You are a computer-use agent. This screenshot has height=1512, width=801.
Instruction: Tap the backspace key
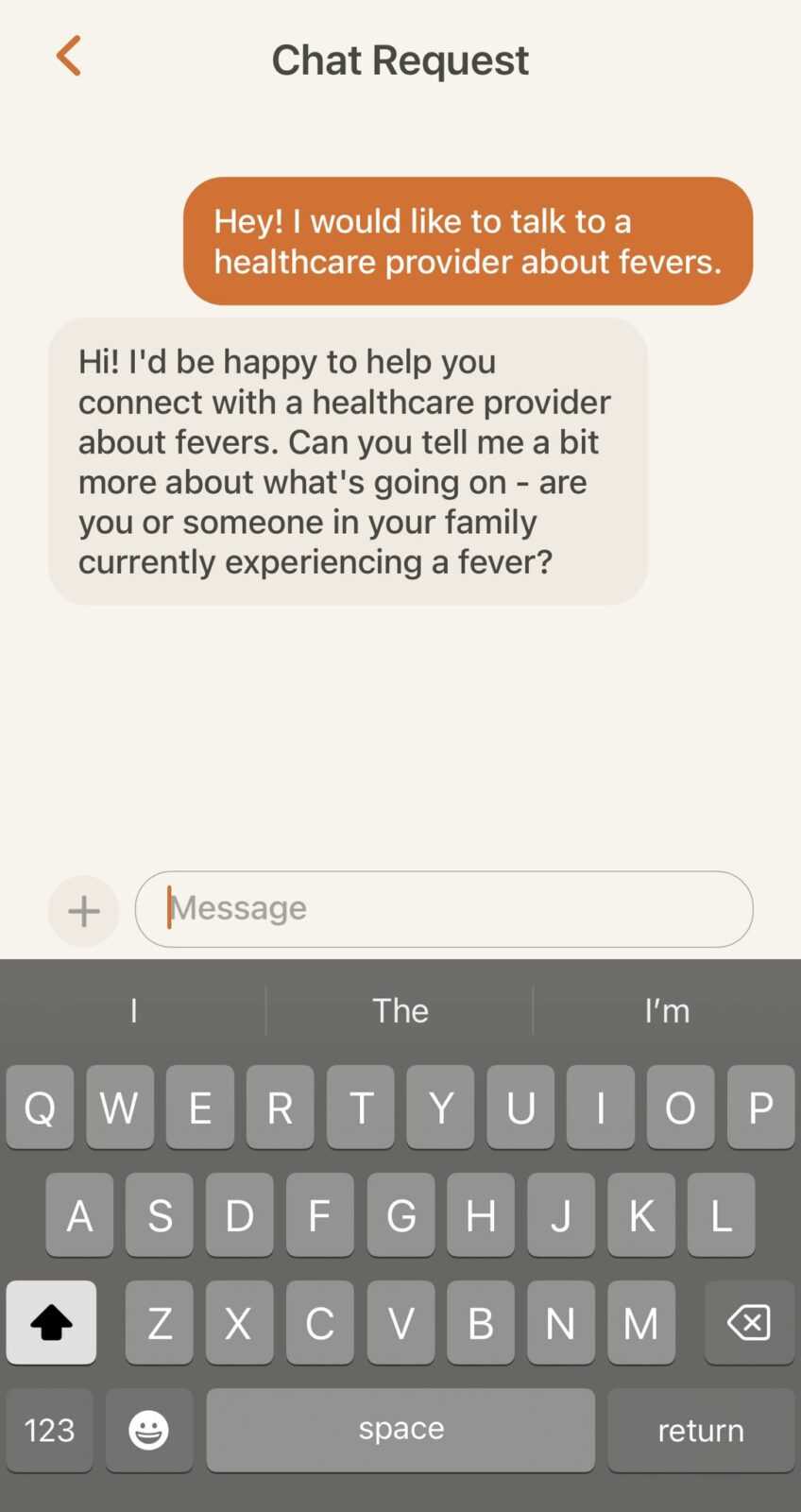(x=749, y=1322)
